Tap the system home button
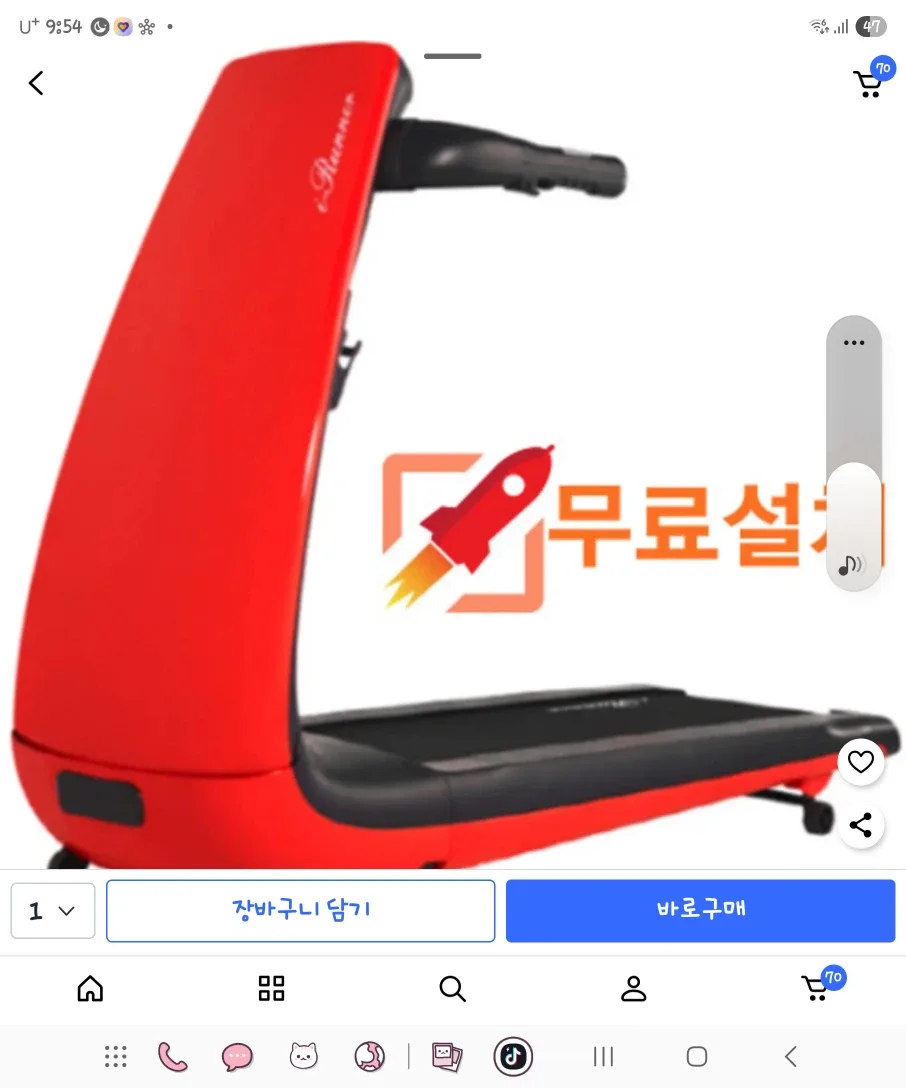The width and height of the screenshot is (906, 1088). click(697, 1056)
